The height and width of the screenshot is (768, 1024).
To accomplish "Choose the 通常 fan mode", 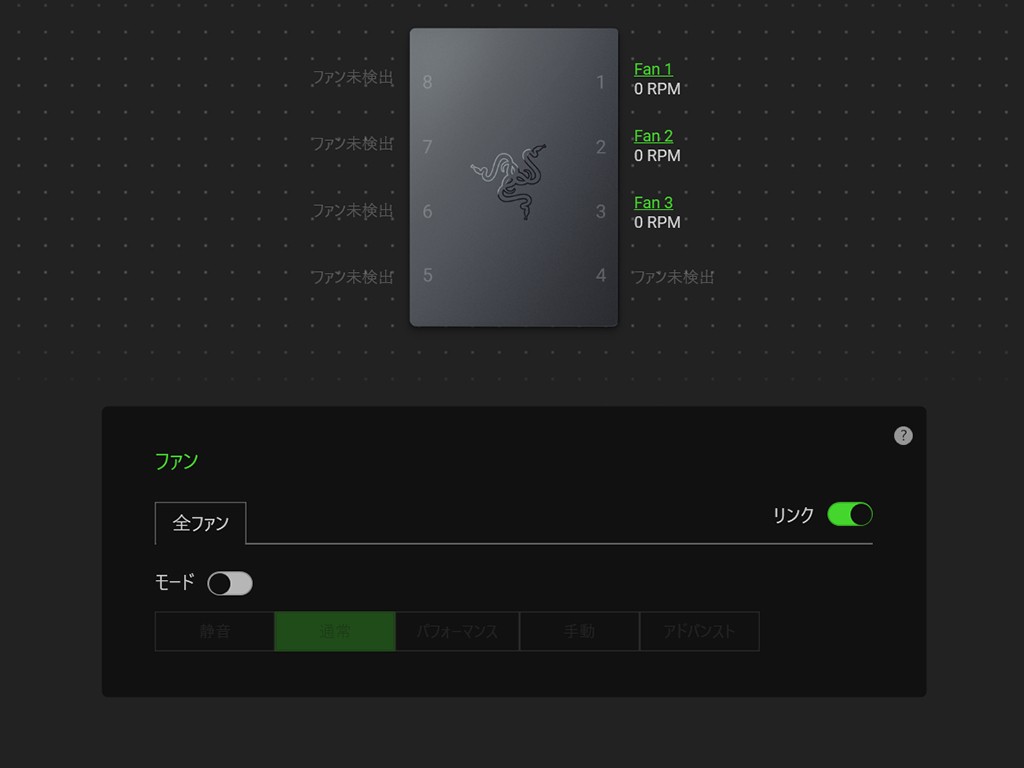I will (335, 632).
